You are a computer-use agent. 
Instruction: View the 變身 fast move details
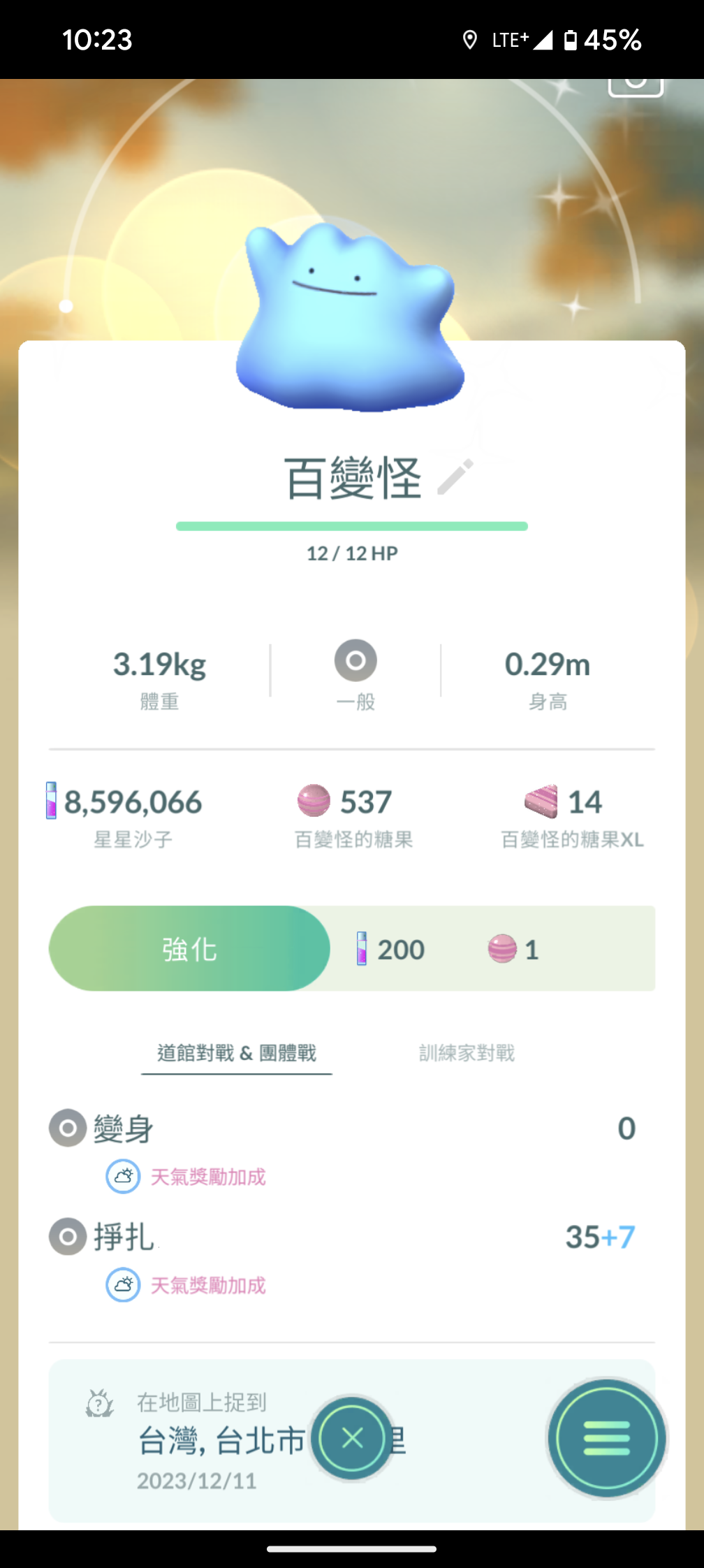[124, 1128]
